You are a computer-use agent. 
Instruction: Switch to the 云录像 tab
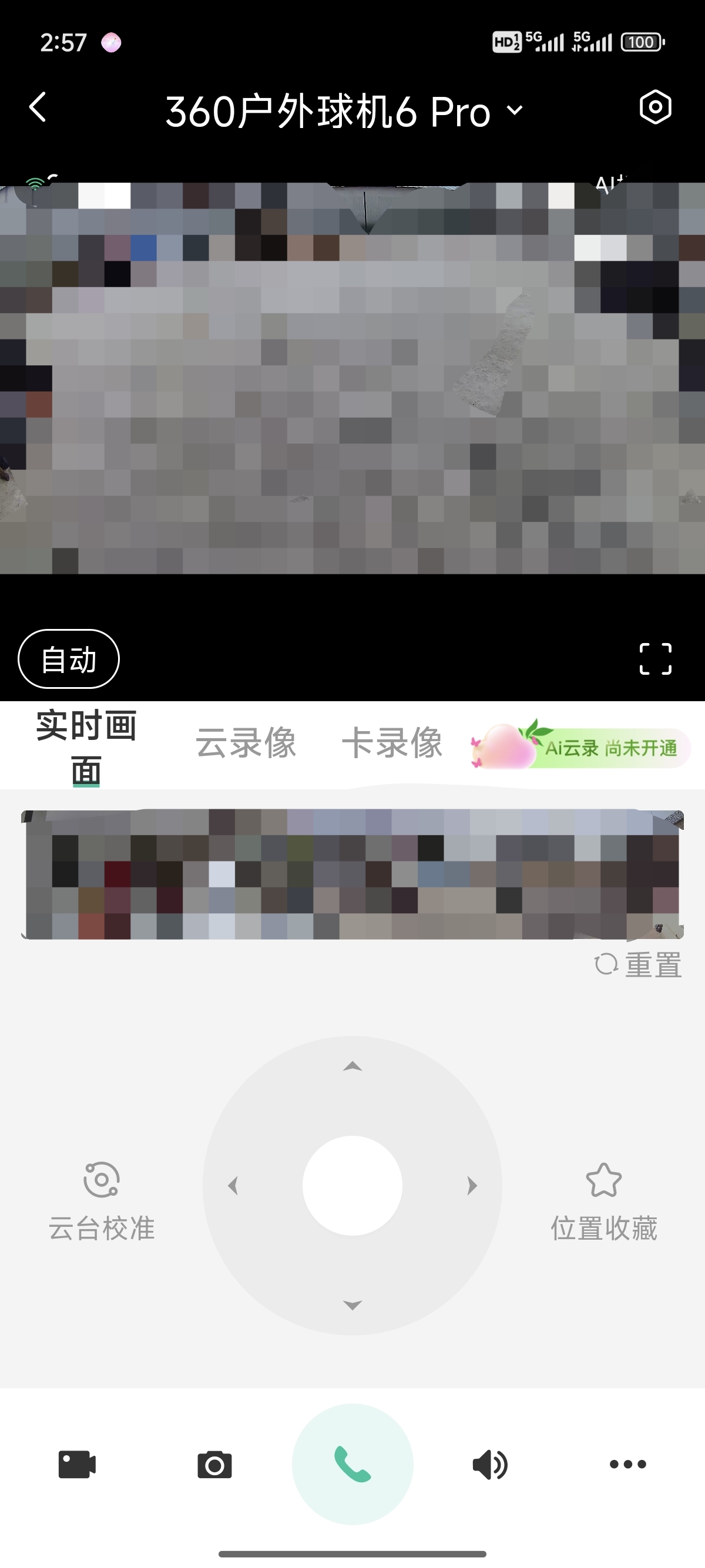[246, 743]
